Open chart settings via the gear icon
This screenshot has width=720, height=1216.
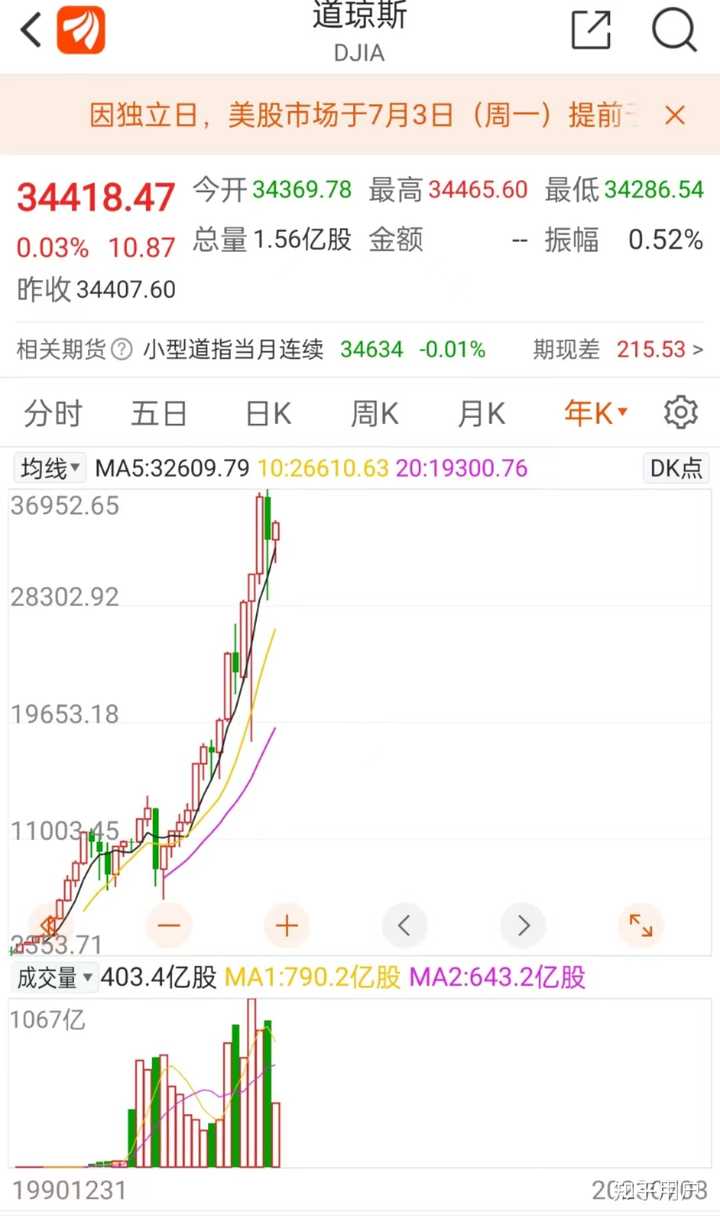(x=681, y=412)
